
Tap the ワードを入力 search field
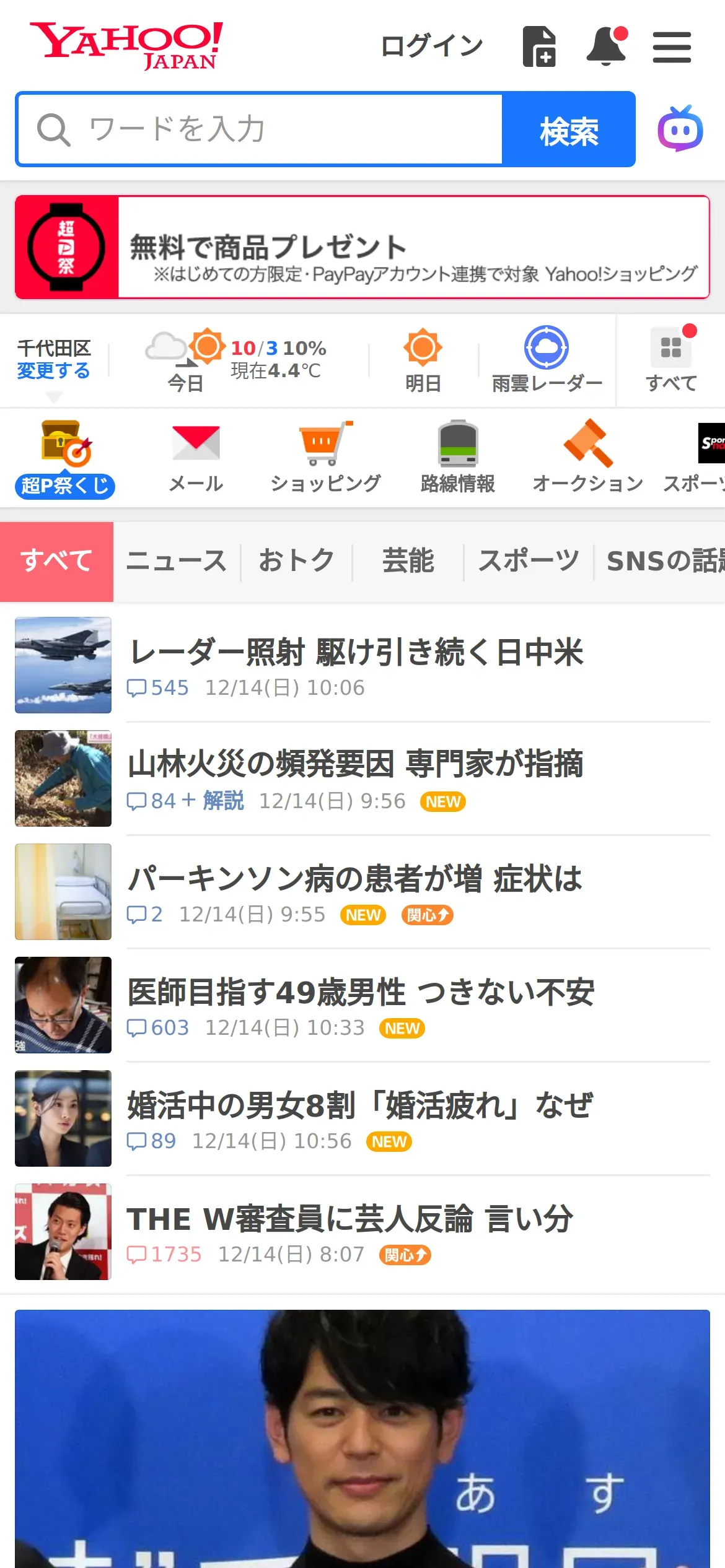point(260,129)
